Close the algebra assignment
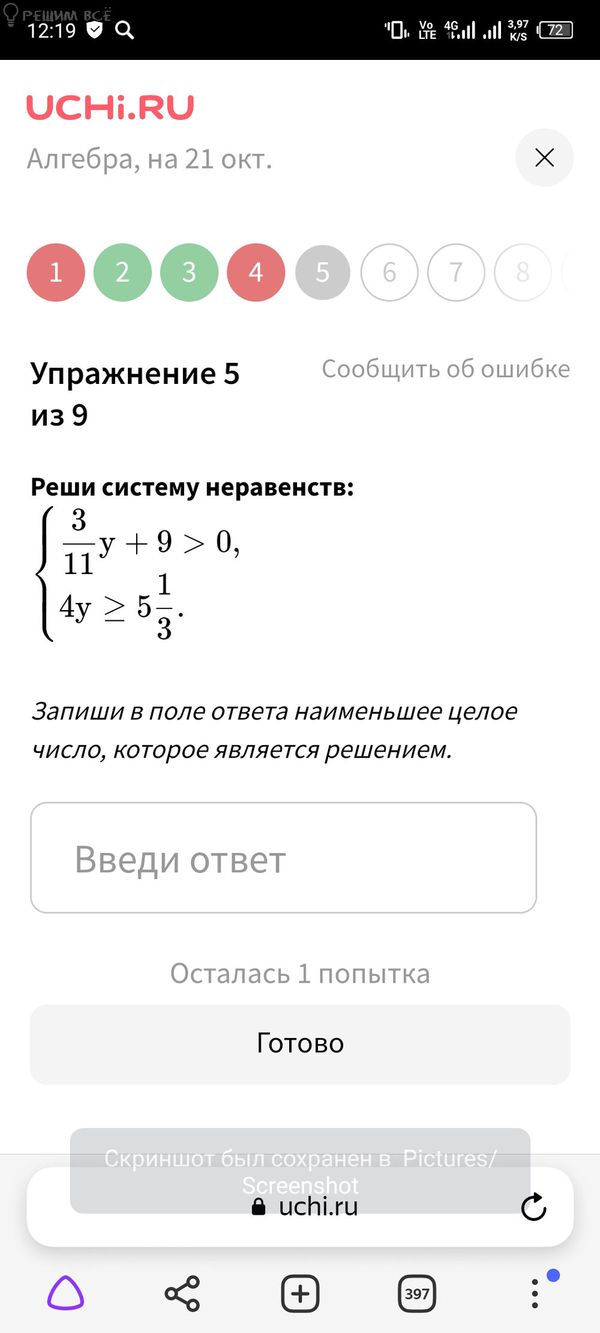The height and width of the screenshot is (1333, 600). pyautogui.click(x=544, y=158)
